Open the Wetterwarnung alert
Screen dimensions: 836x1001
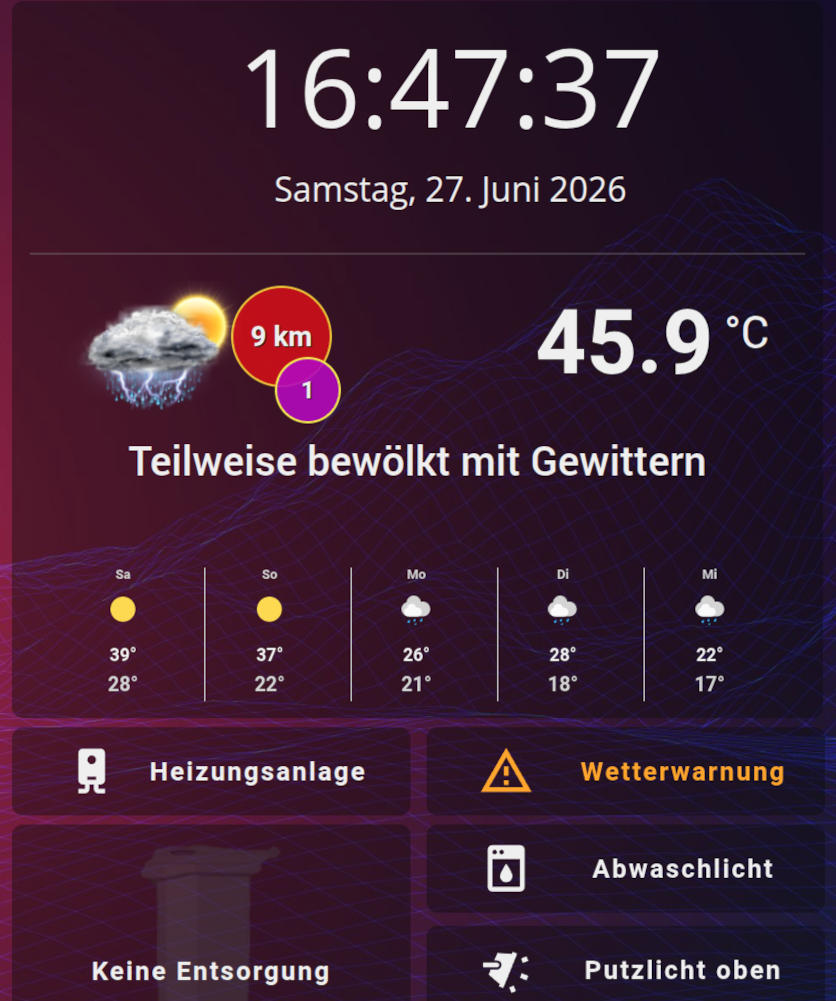(x=625, y=771)
